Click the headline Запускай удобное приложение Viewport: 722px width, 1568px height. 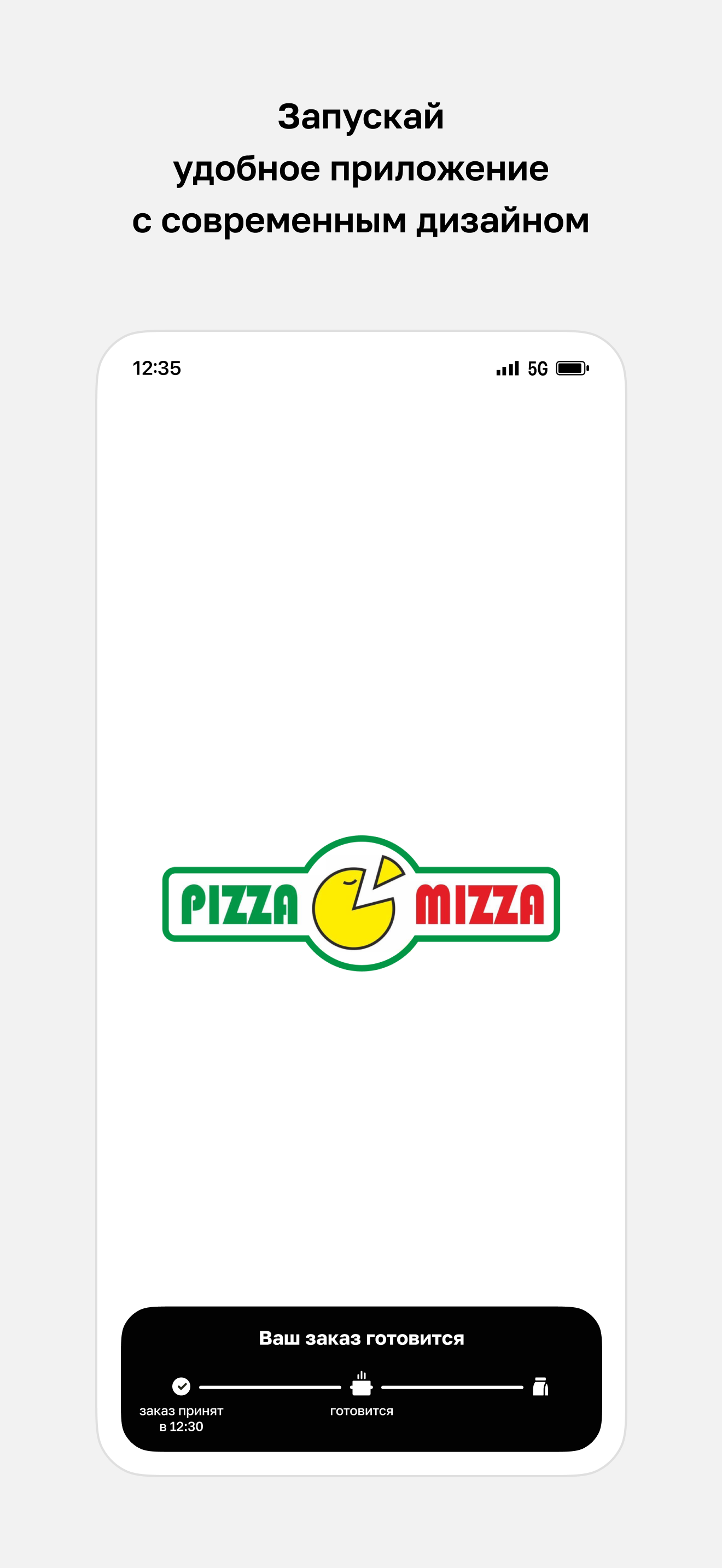(x=361, y=168)
